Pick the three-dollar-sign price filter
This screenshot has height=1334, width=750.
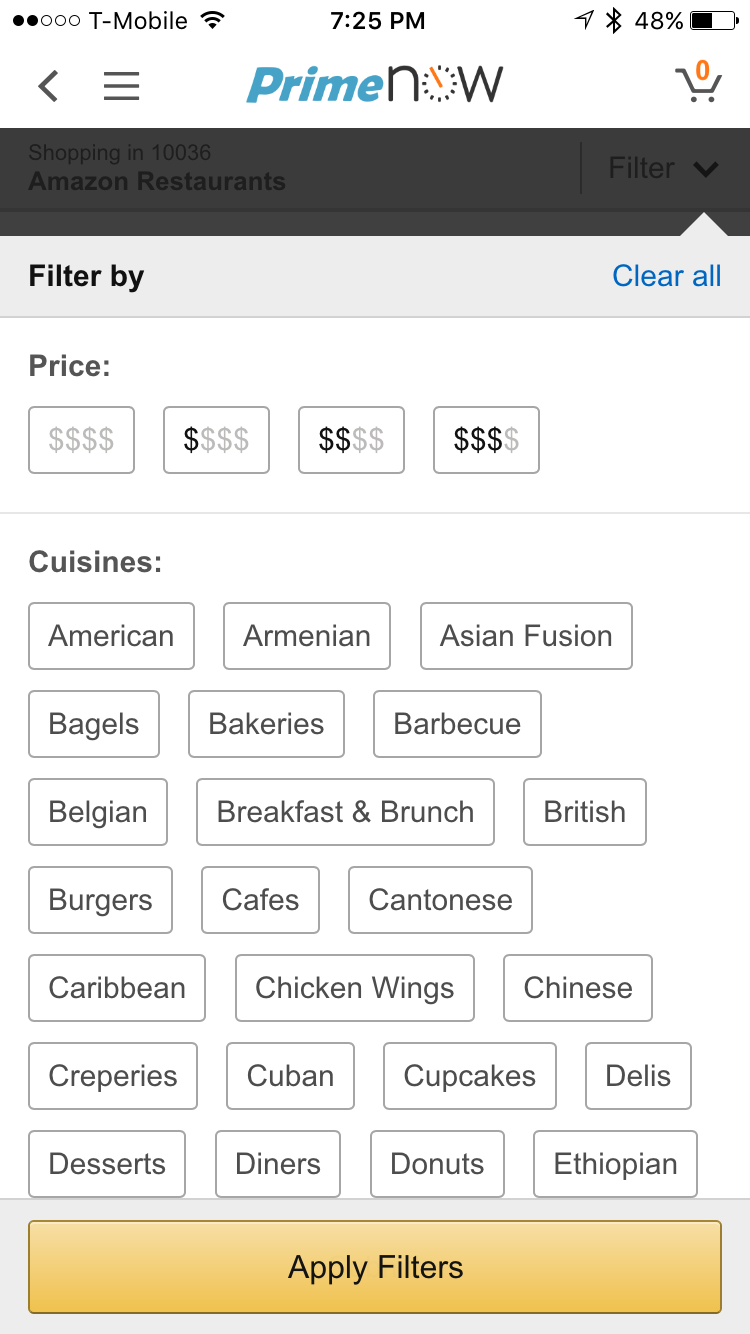(x=486, y=440)
